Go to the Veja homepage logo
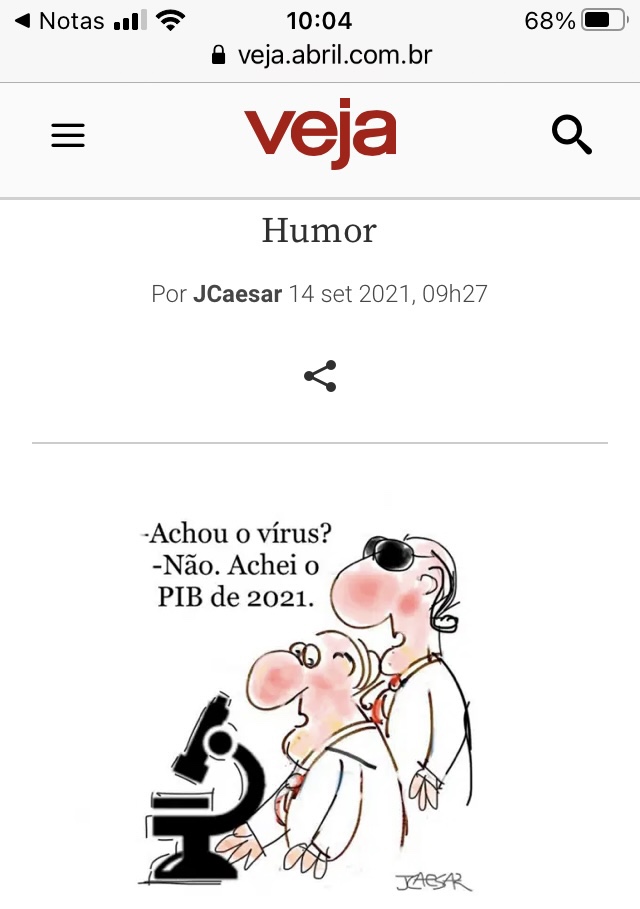This screenshot has height=909, width=640. coord(320,135)
